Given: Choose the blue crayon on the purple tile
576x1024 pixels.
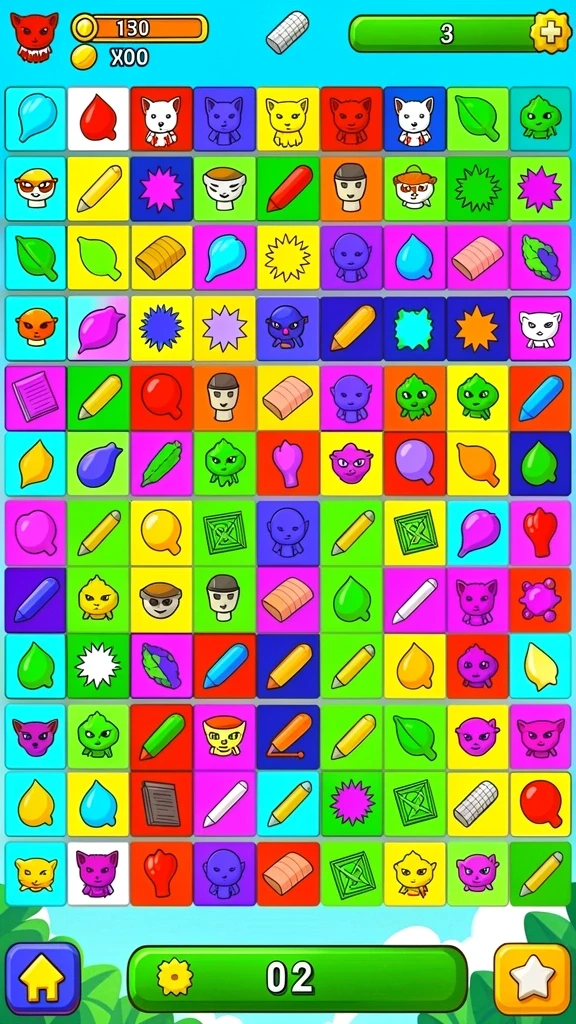Looking at the screenshot, I should tap(35, 599).
